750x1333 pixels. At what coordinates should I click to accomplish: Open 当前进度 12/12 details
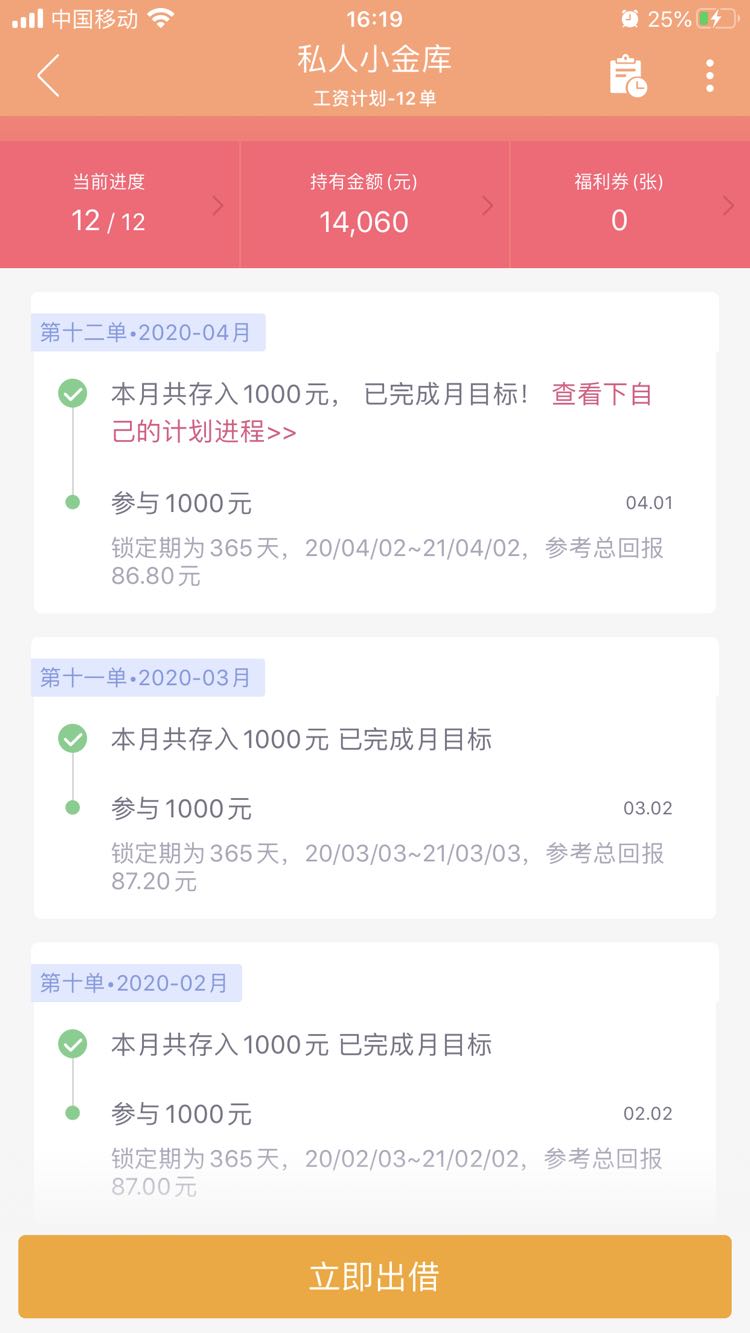click(x=120, y=204)
